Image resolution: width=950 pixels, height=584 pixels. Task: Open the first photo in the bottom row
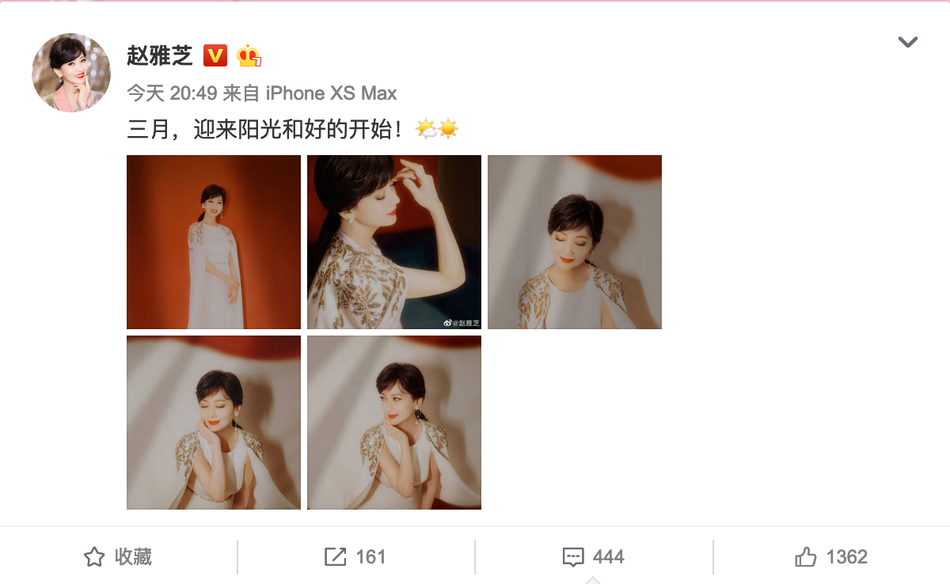[213, 422]
